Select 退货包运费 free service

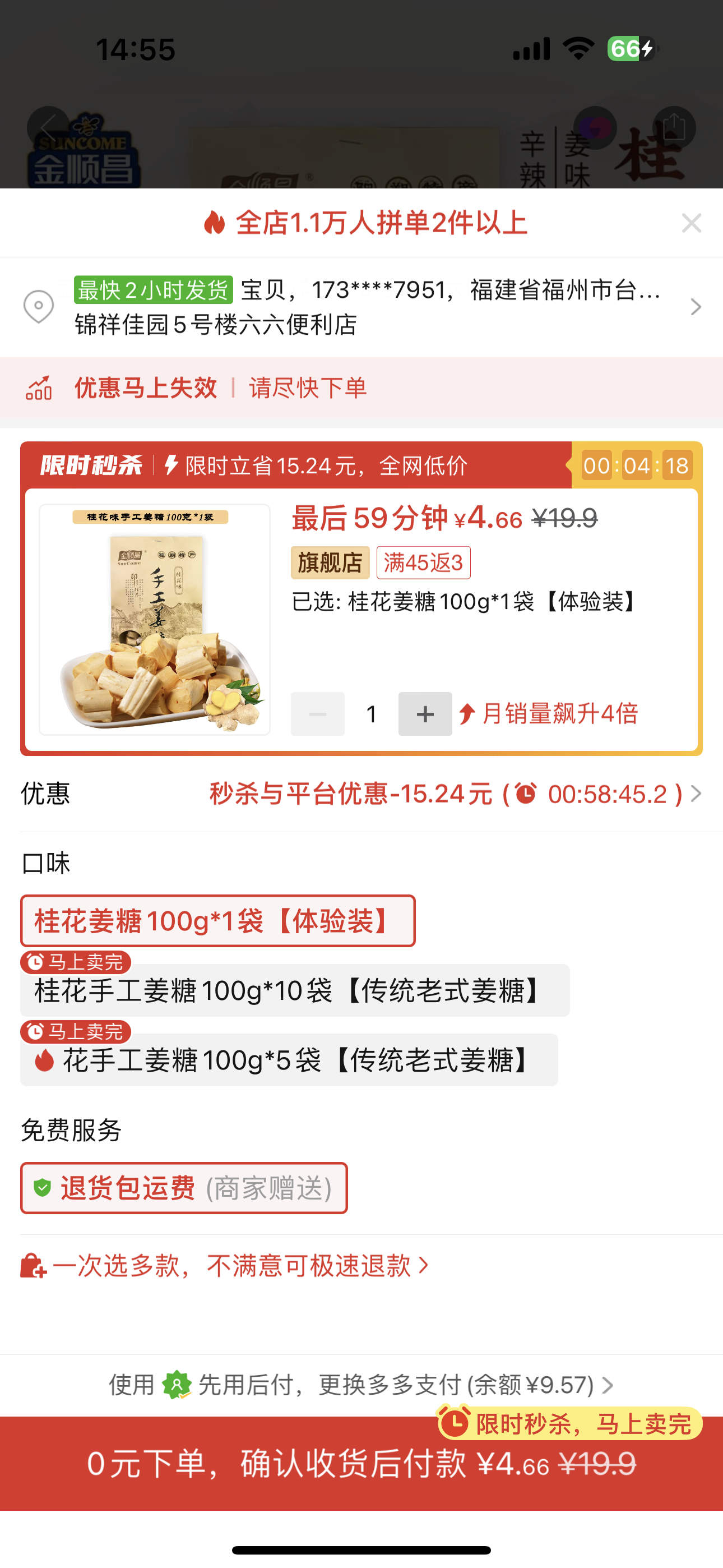(184, 1188)
